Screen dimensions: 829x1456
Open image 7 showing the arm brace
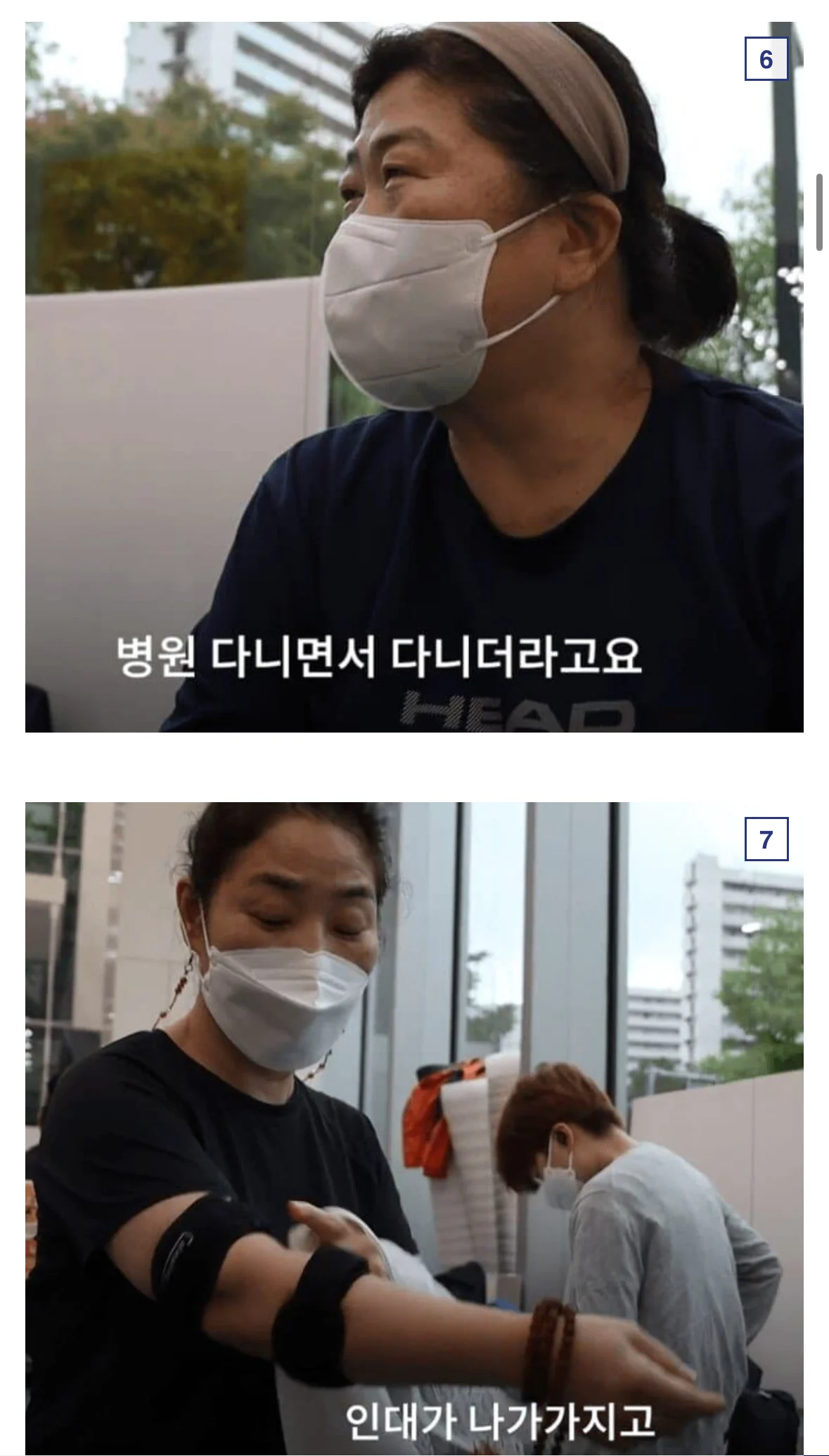click(414, 1128)
